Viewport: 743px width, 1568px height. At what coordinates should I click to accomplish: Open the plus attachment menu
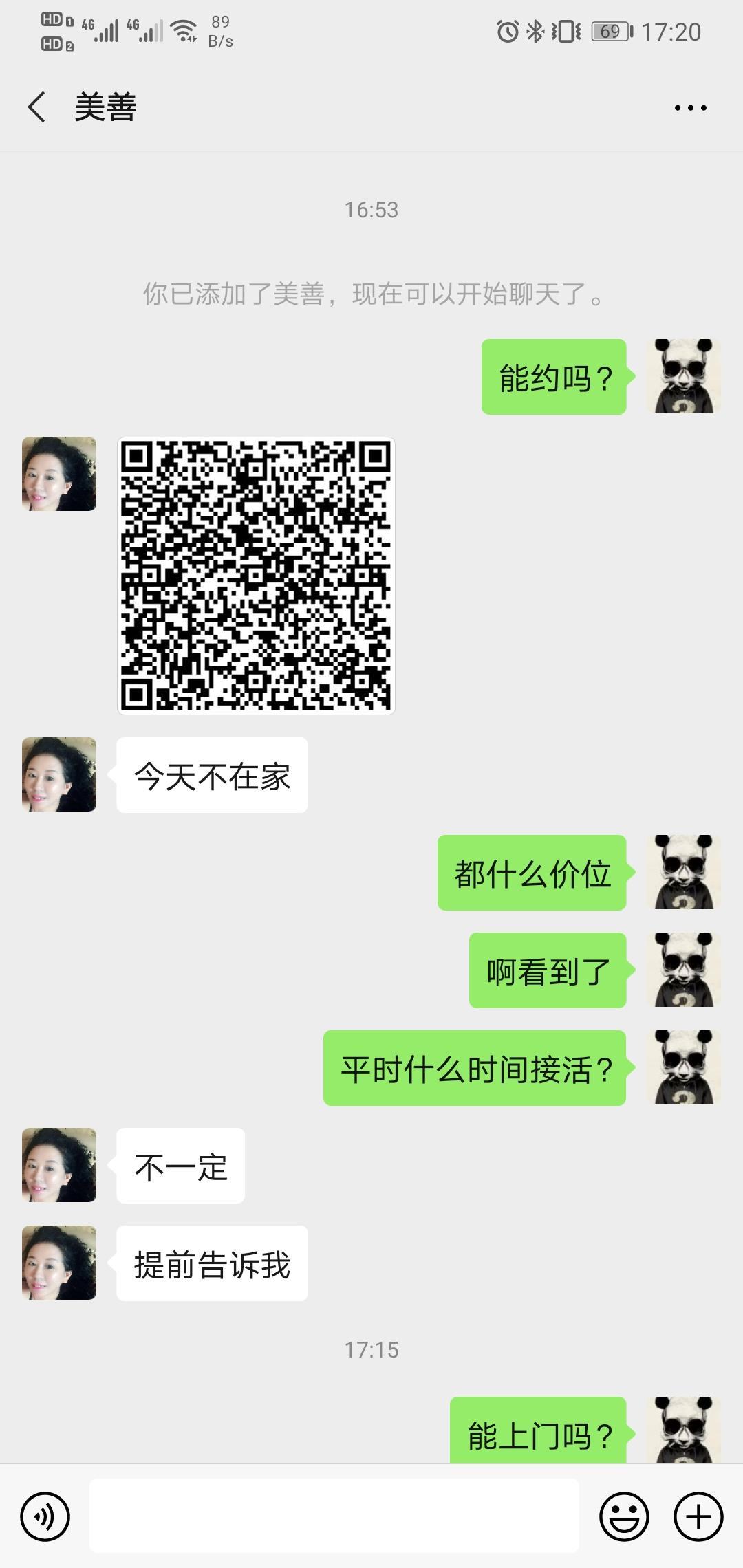(x=698, y=1516)
